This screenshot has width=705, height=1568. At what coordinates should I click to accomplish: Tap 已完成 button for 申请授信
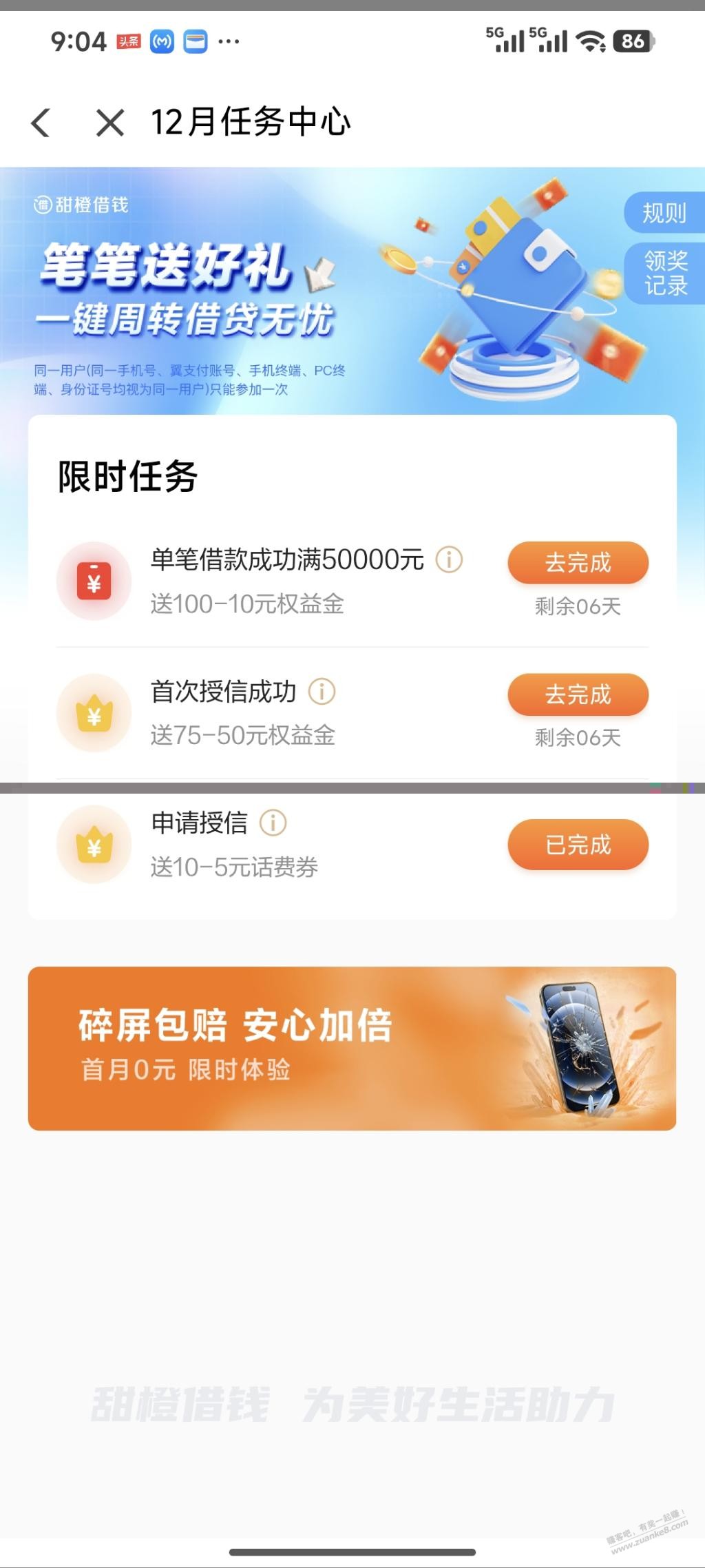(578, 845)
